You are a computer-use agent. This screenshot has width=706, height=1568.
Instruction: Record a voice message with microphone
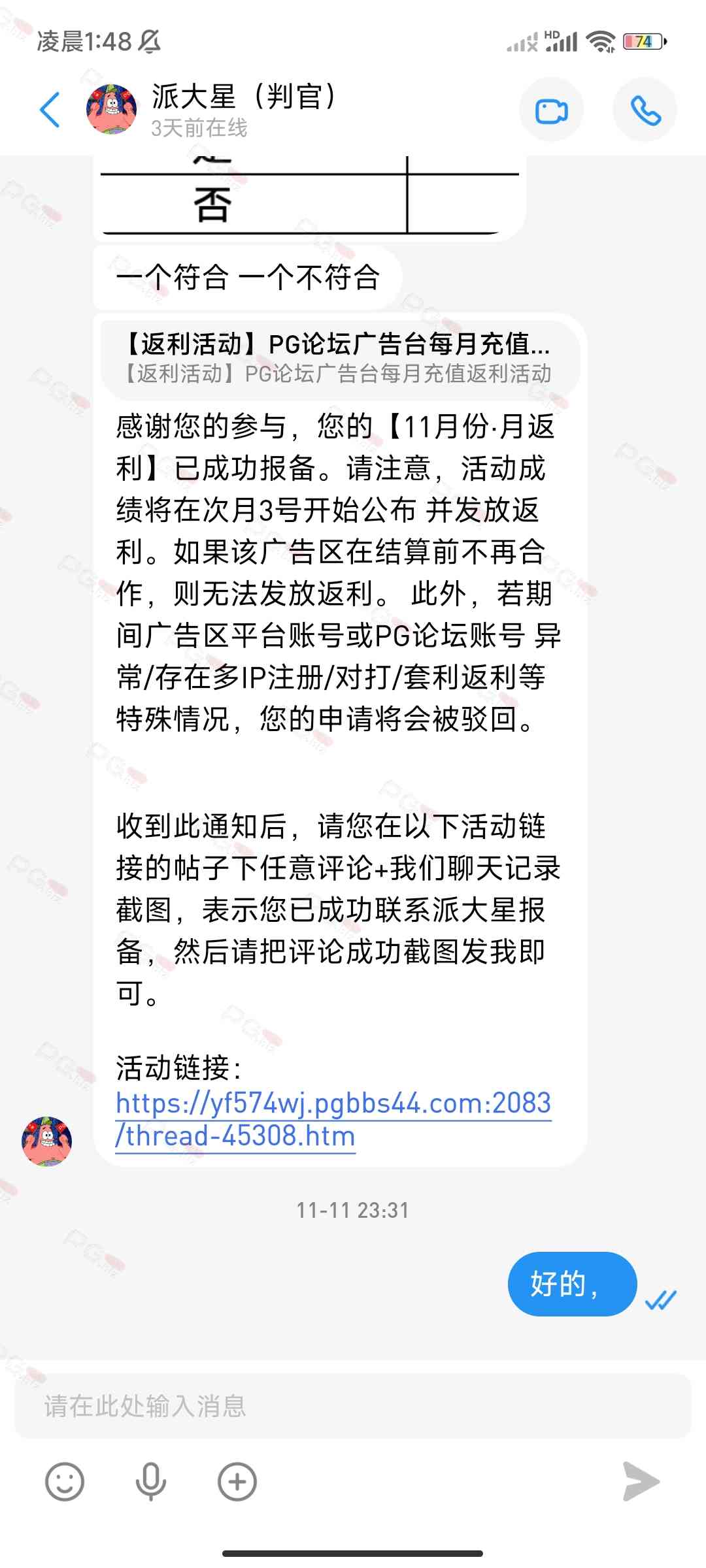(x=150, y=1481)
